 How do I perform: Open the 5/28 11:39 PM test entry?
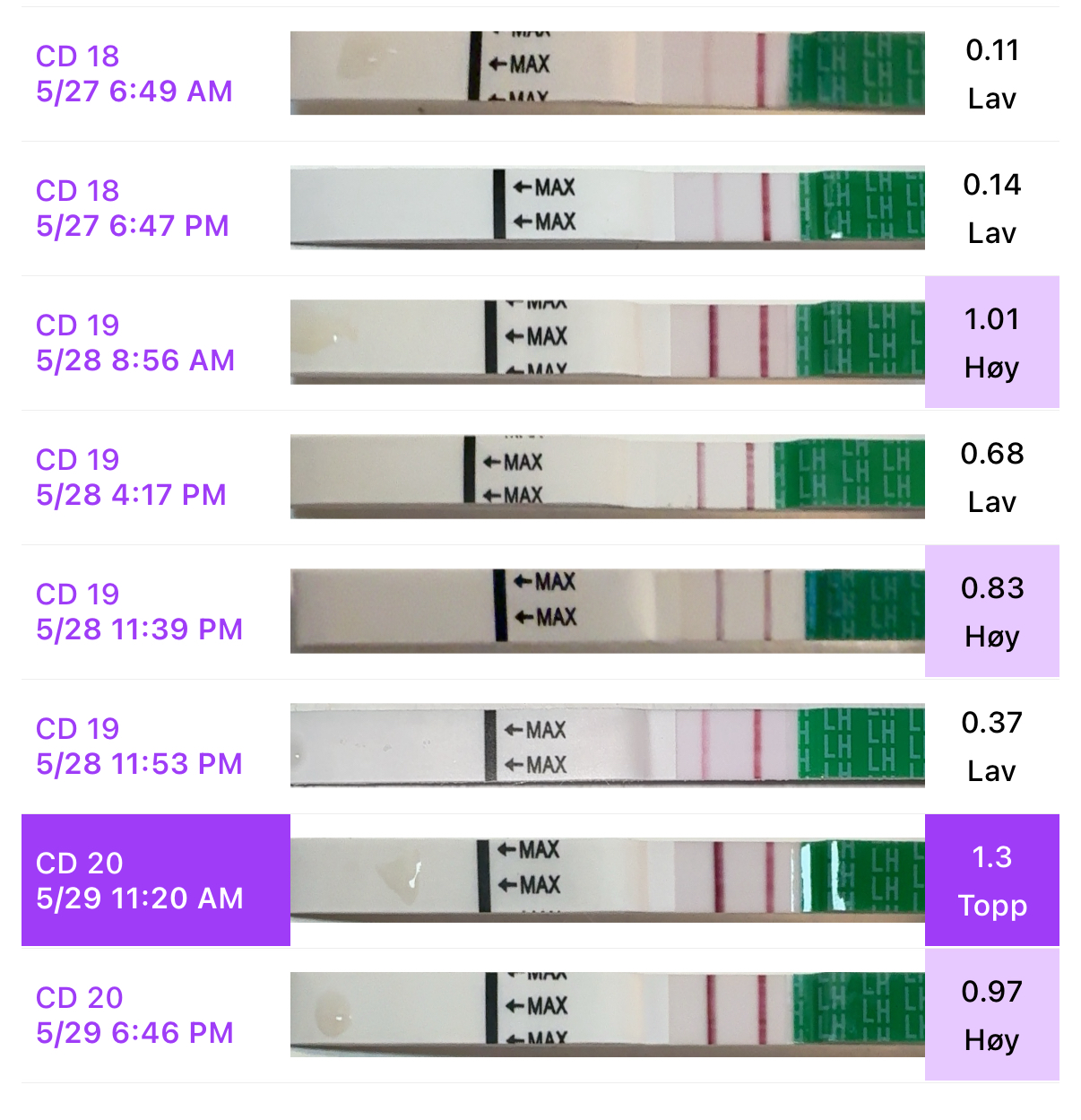(x=139, y=612)
